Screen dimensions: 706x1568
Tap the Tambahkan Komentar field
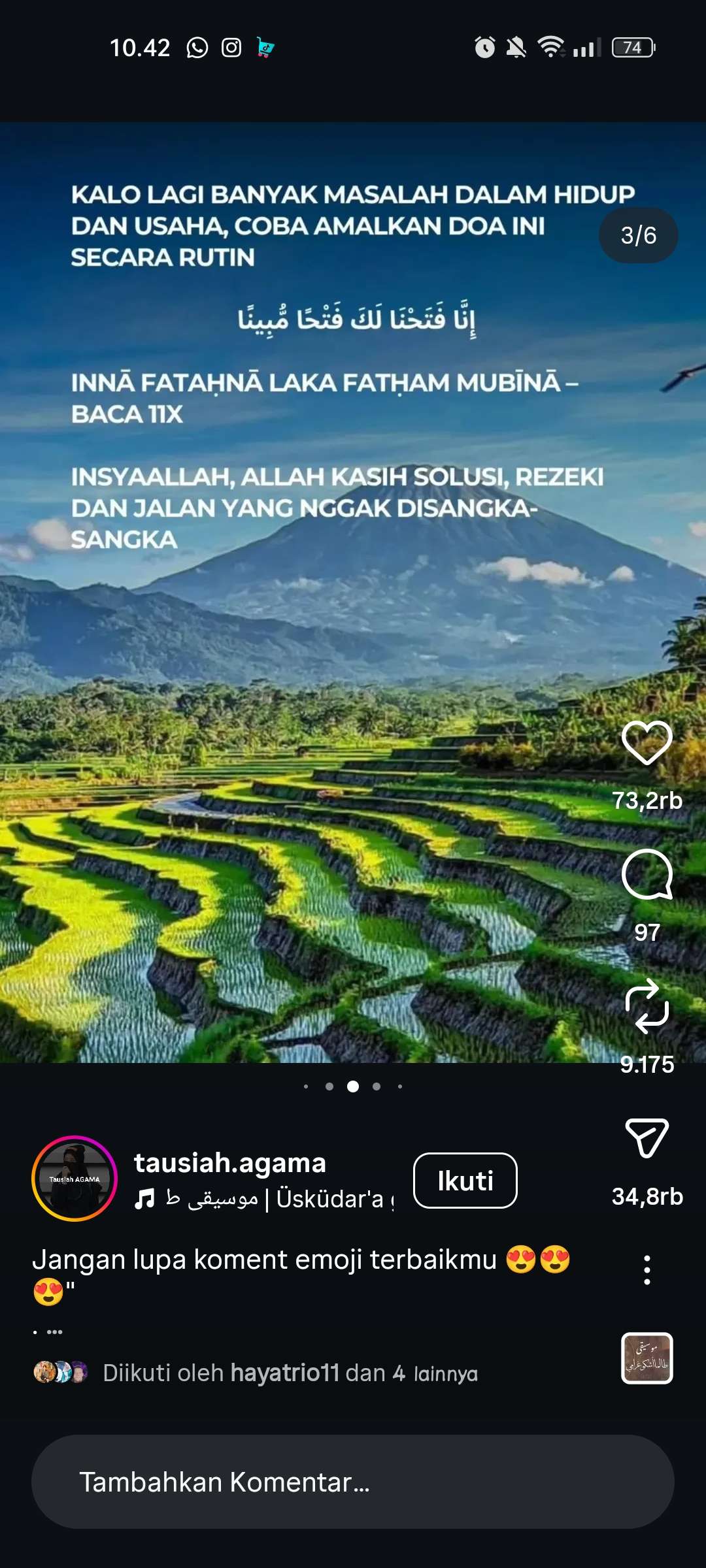click(x=353, y=1482)
